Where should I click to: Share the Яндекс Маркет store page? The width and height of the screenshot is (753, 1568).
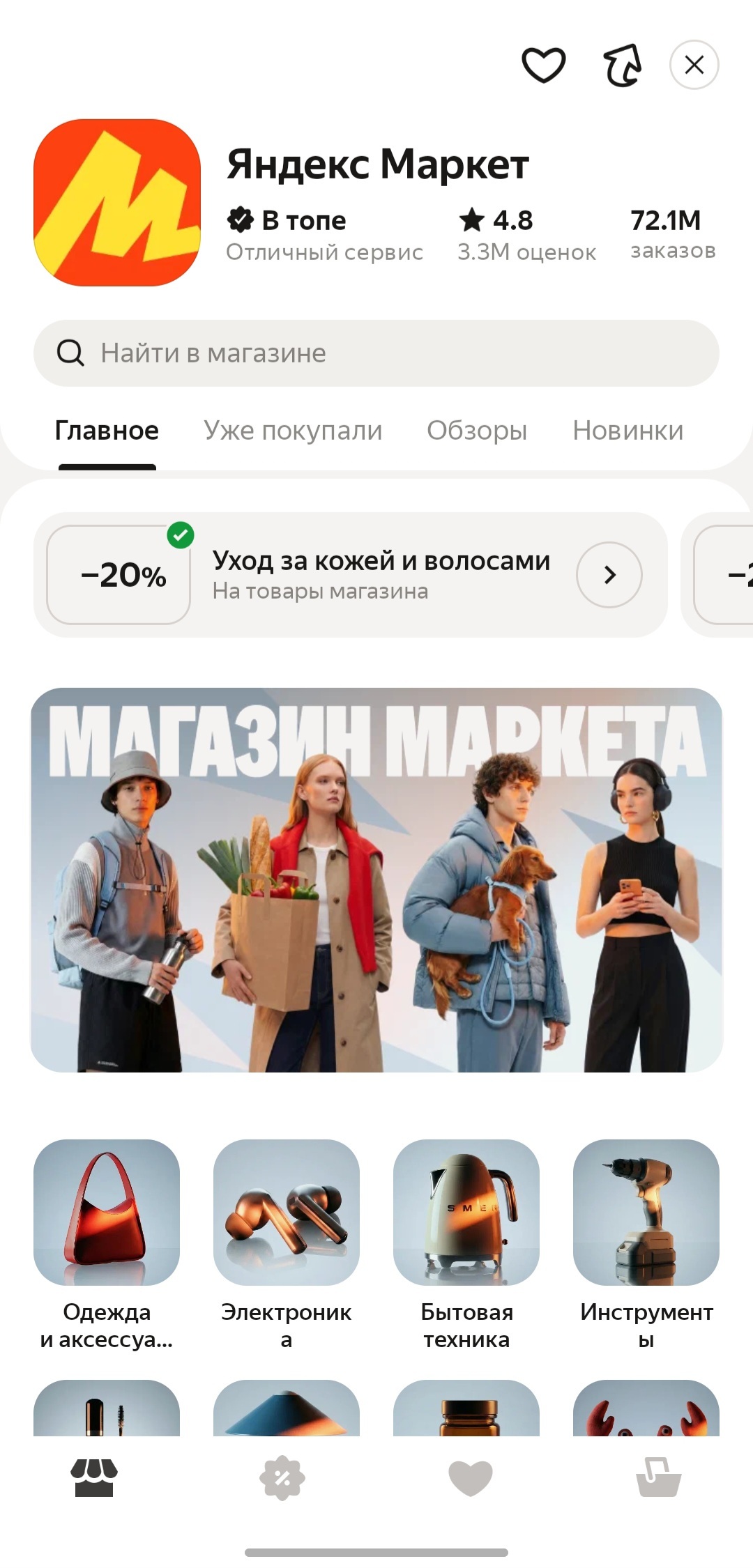click(x=621, y=66)
